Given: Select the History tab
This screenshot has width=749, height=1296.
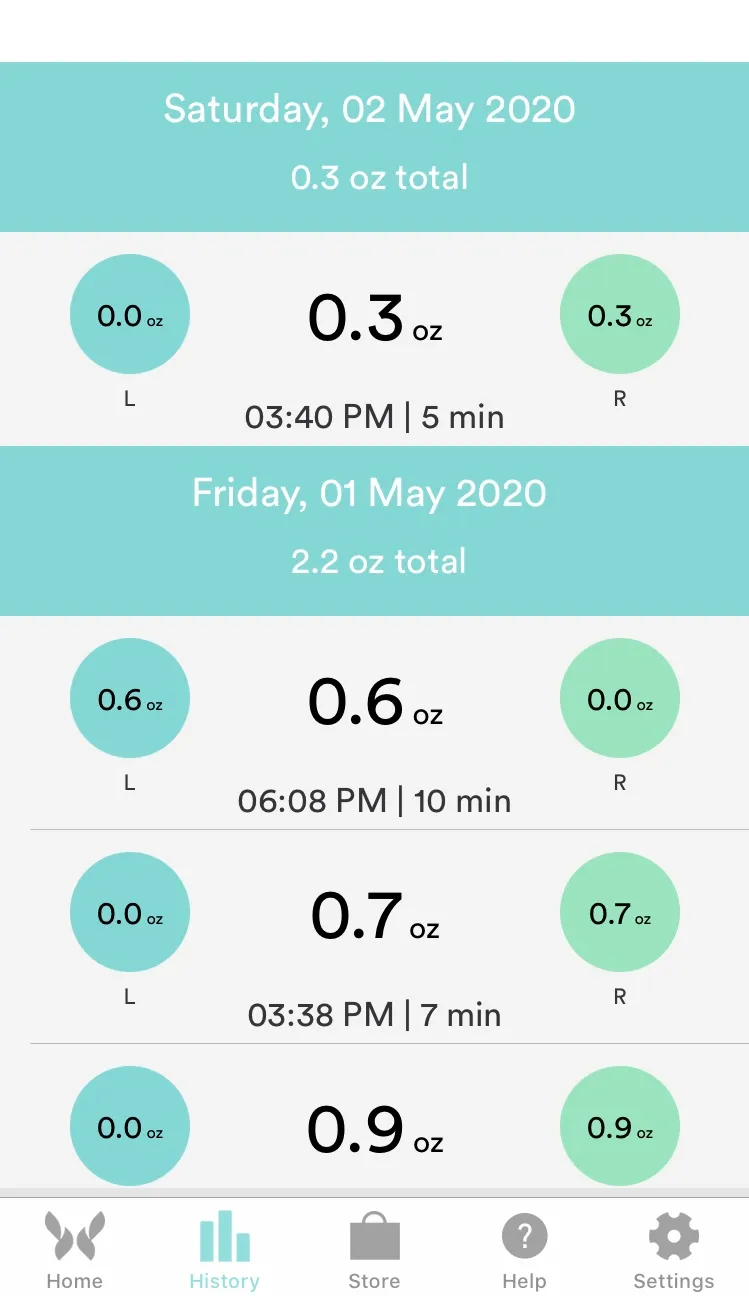Looking at the screenshot, I should (x=224, y=1250).
